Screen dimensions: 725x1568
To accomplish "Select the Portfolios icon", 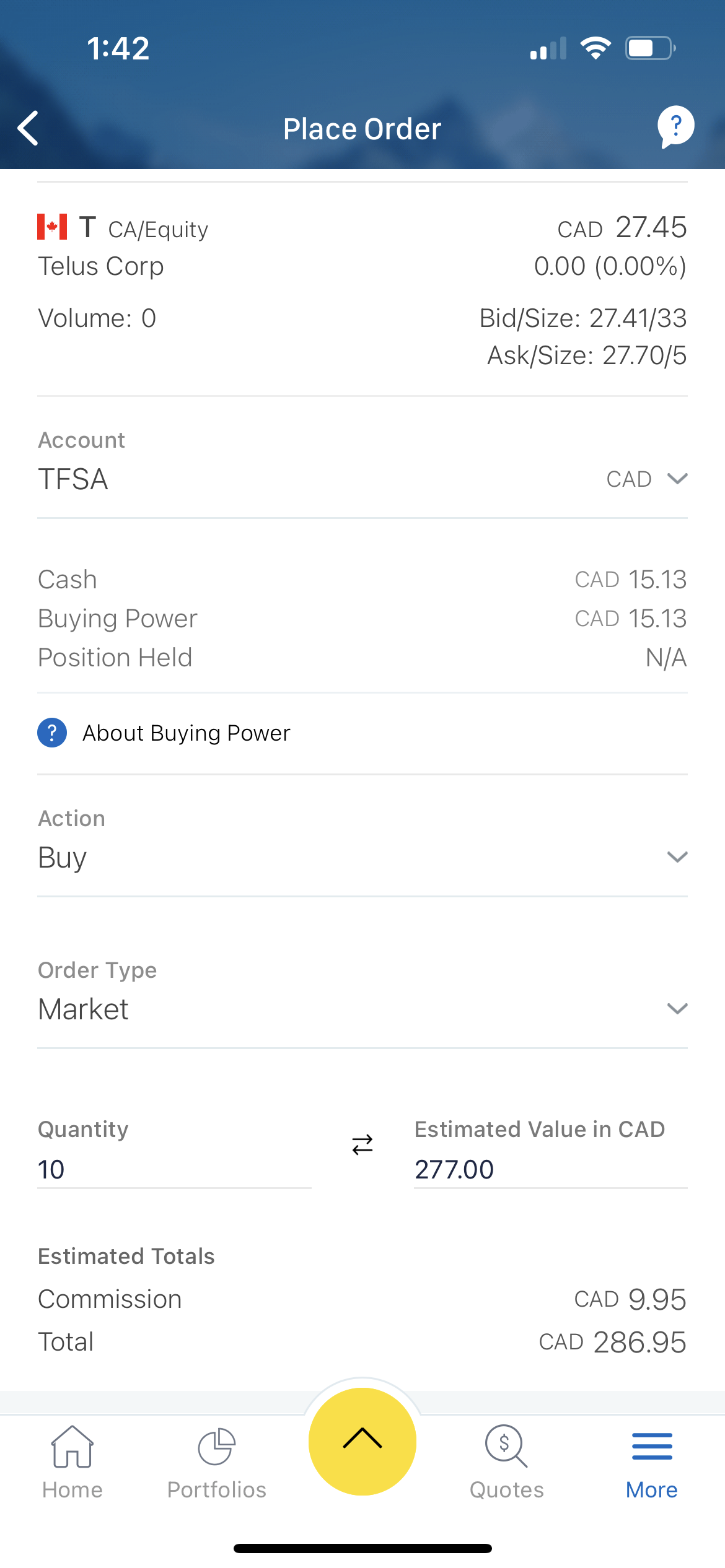I will point(216,1461).
